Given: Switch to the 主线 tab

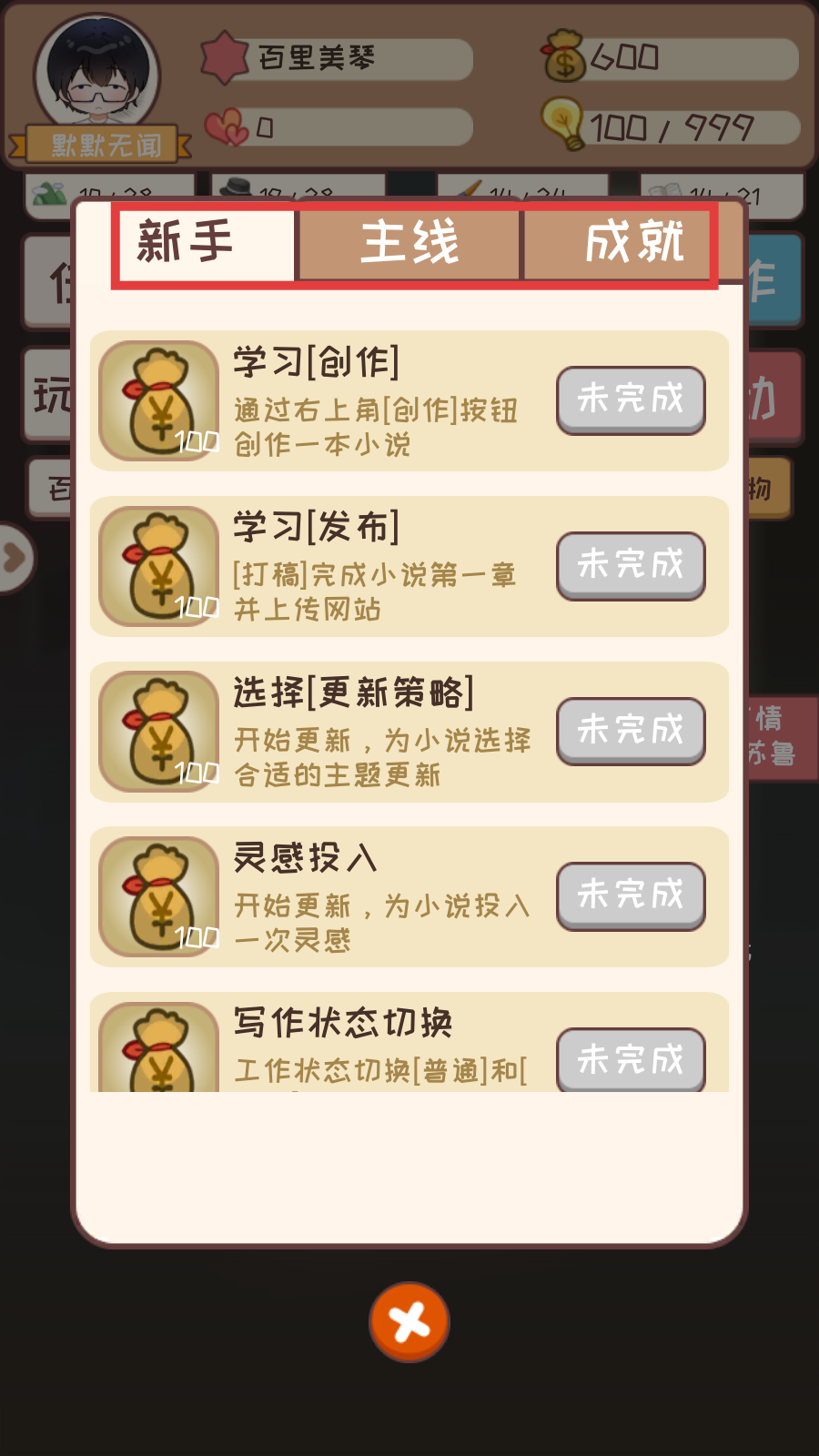Looking at the screenshot, I should coord(409,244).
